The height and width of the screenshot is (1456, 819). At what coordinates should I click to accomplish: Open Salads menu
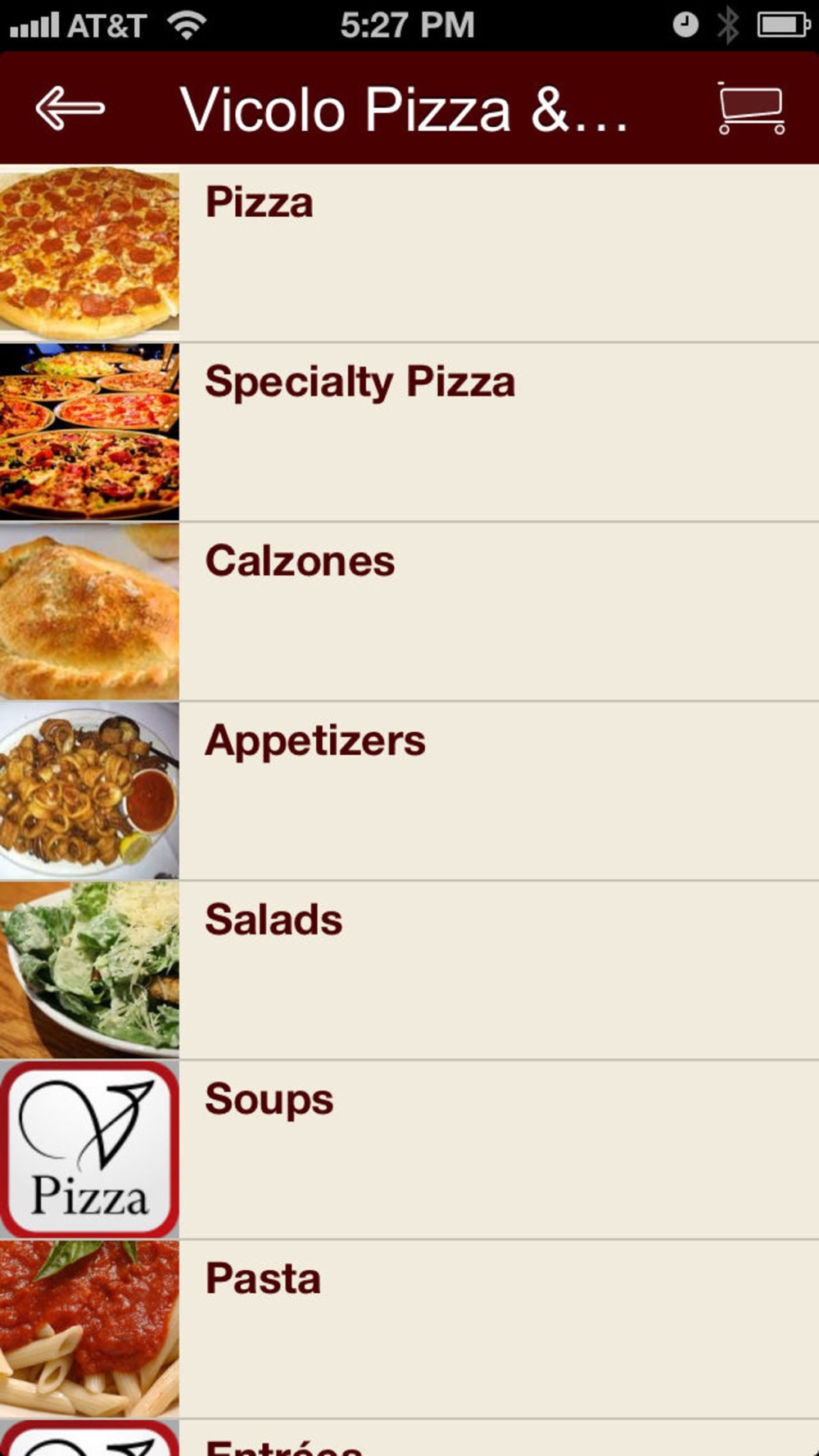click(409, 970)
